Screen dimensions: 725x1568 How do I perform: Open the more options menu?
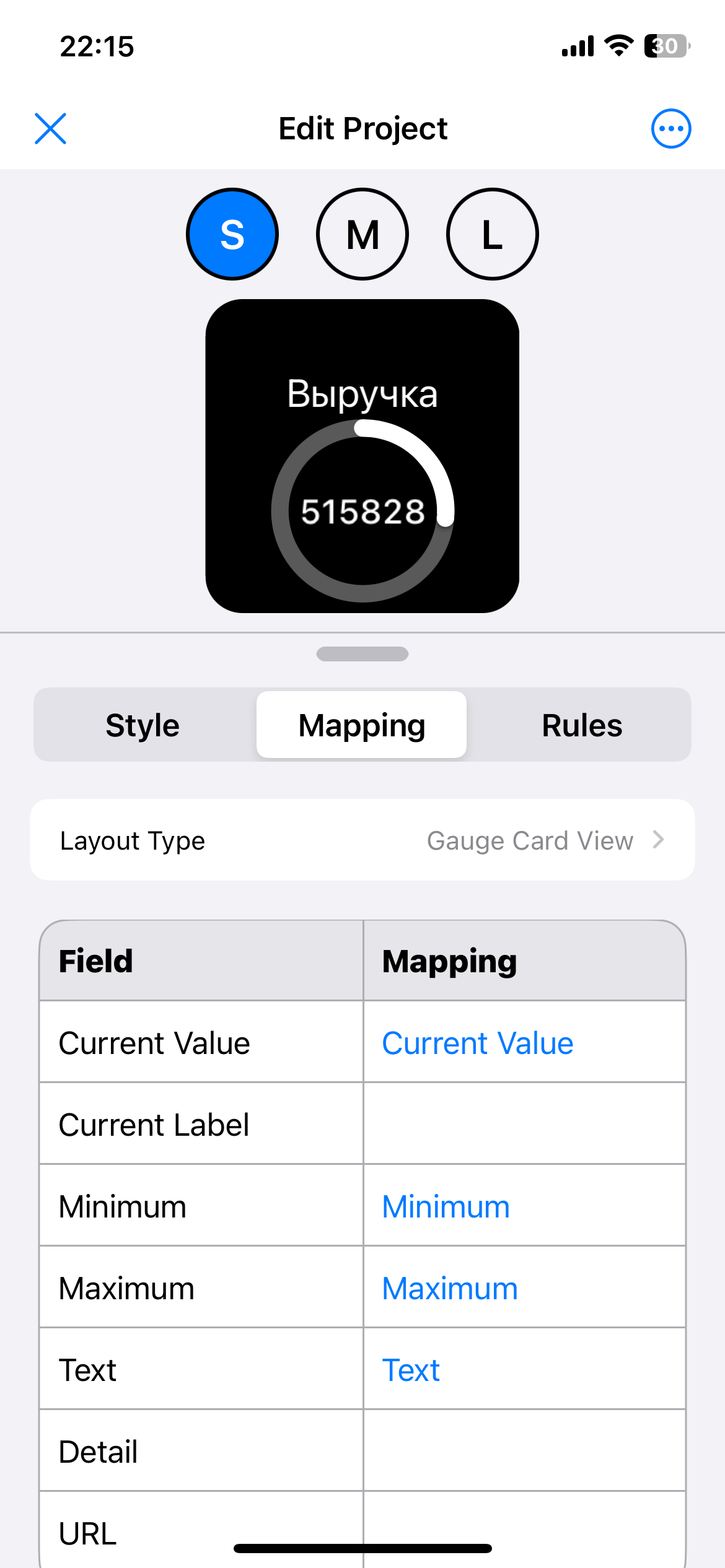(670, 129)
